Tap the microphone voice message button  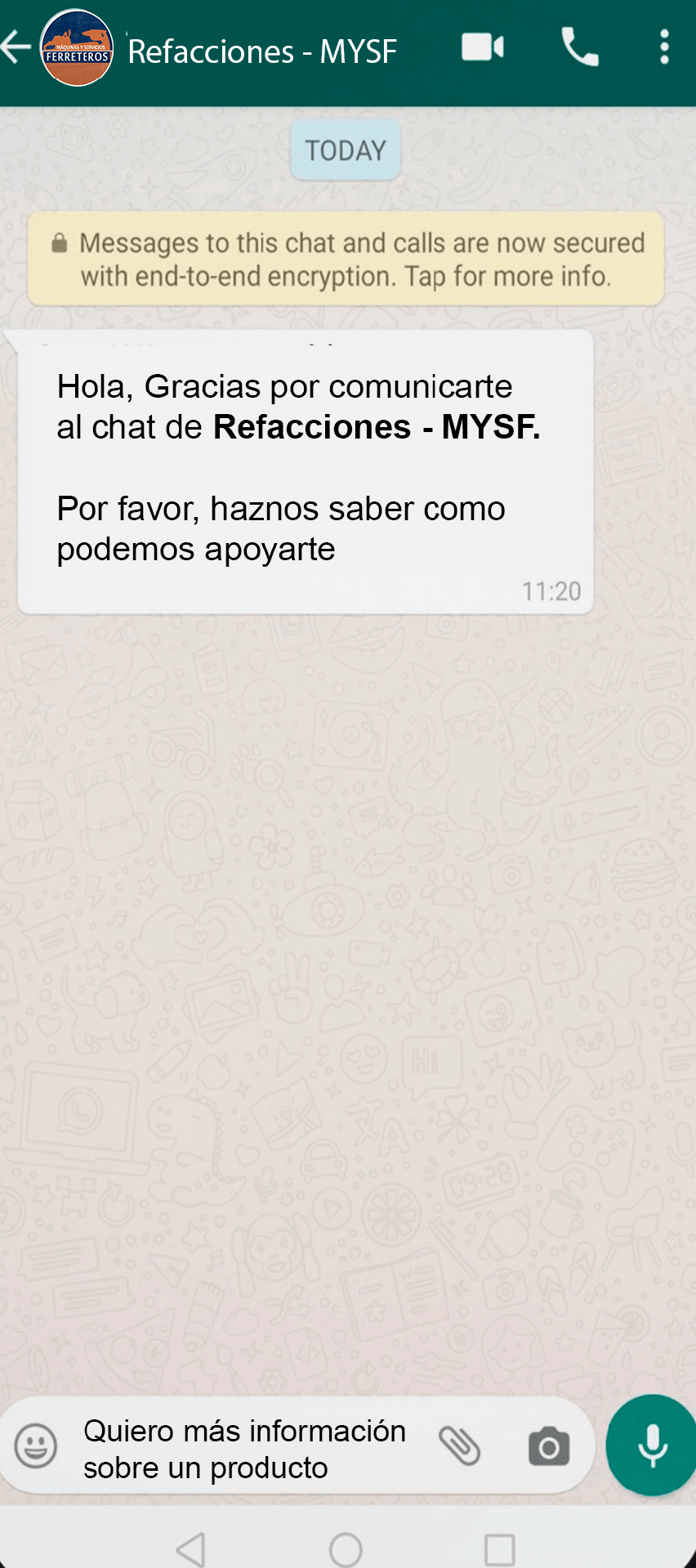pyautogui.click(x=652, y=1445)
